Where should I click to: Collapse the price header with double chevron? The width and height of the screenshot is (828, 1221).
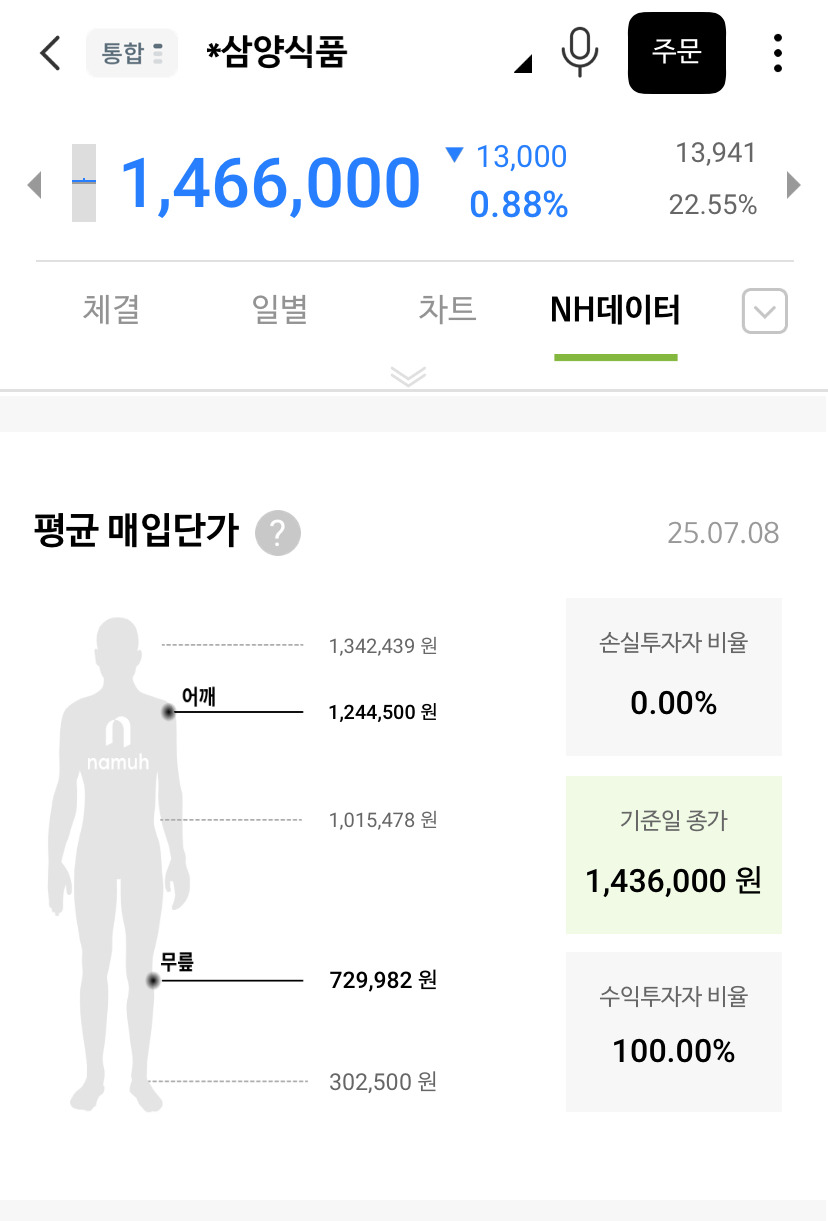coord(407,377)
